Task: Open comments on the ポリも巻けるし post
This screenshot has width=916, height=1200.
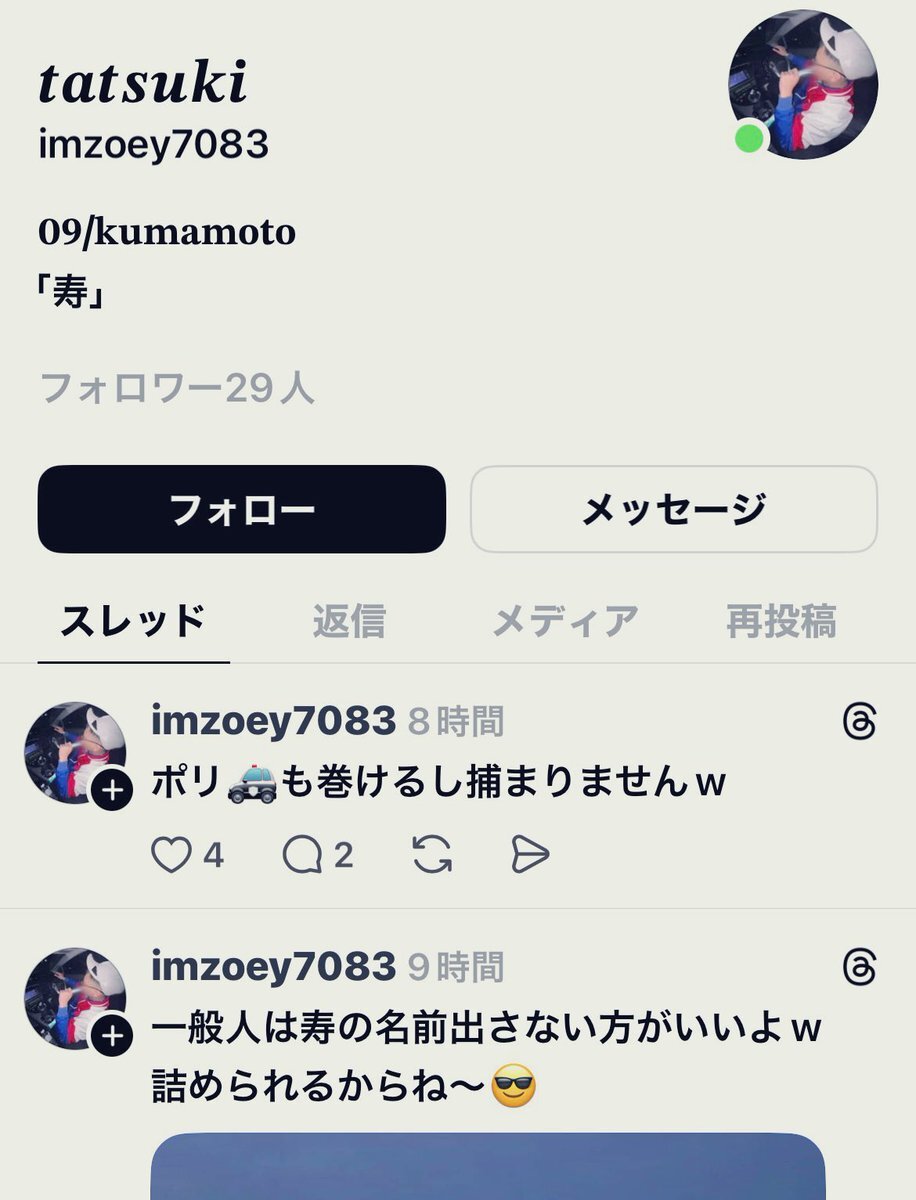Action: pos(301,855)
